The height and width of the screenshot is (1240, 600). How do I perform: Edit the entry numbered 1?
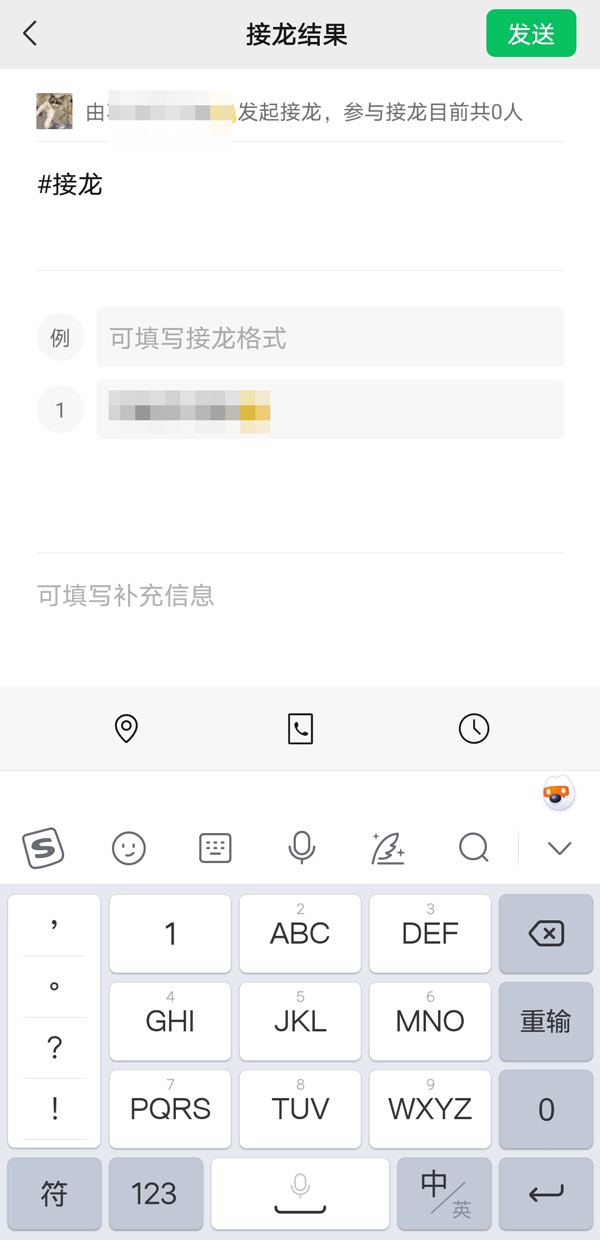pos(329,409)
